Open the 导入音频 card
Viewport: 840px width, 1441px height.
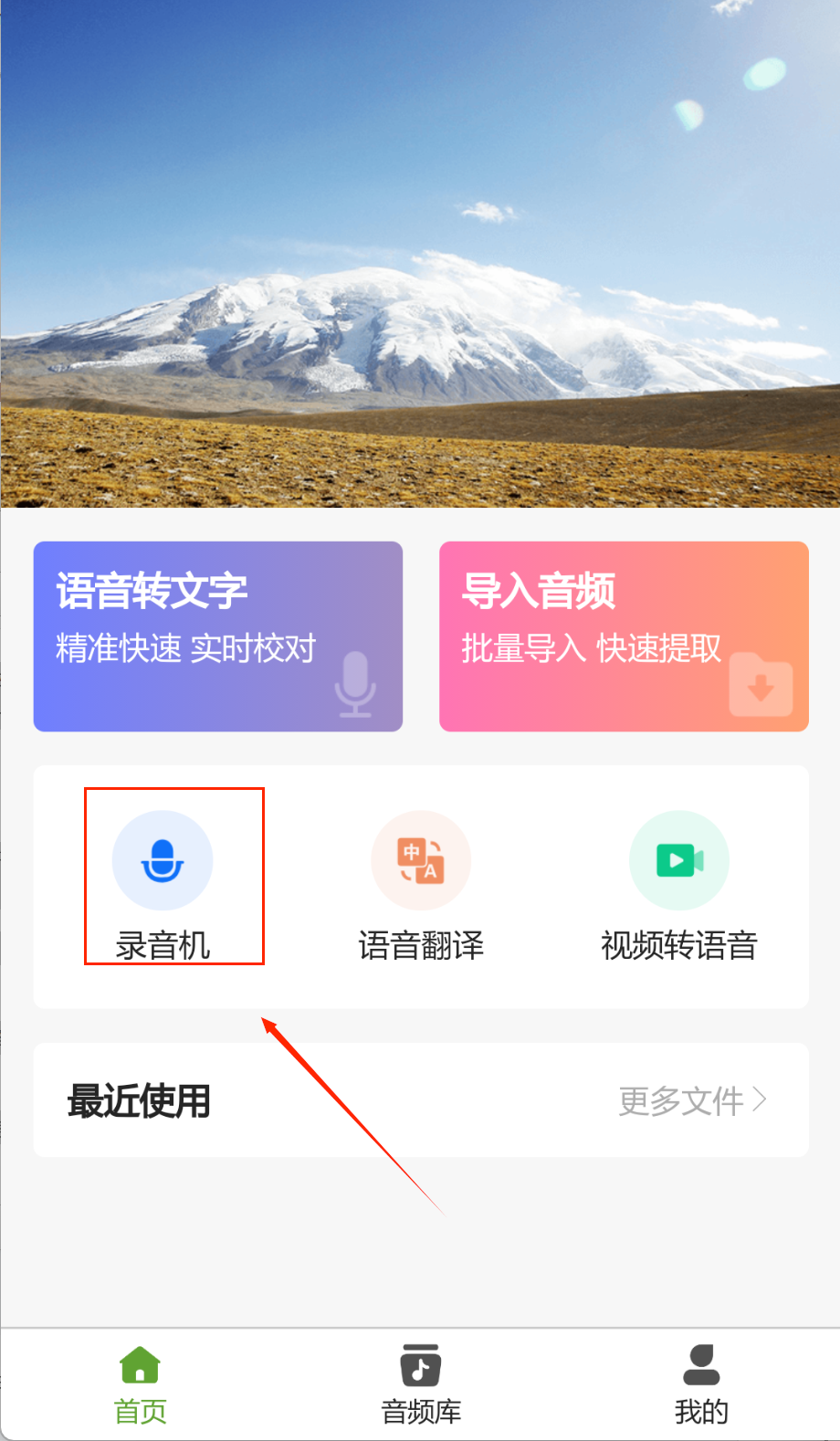coord(624,636)
